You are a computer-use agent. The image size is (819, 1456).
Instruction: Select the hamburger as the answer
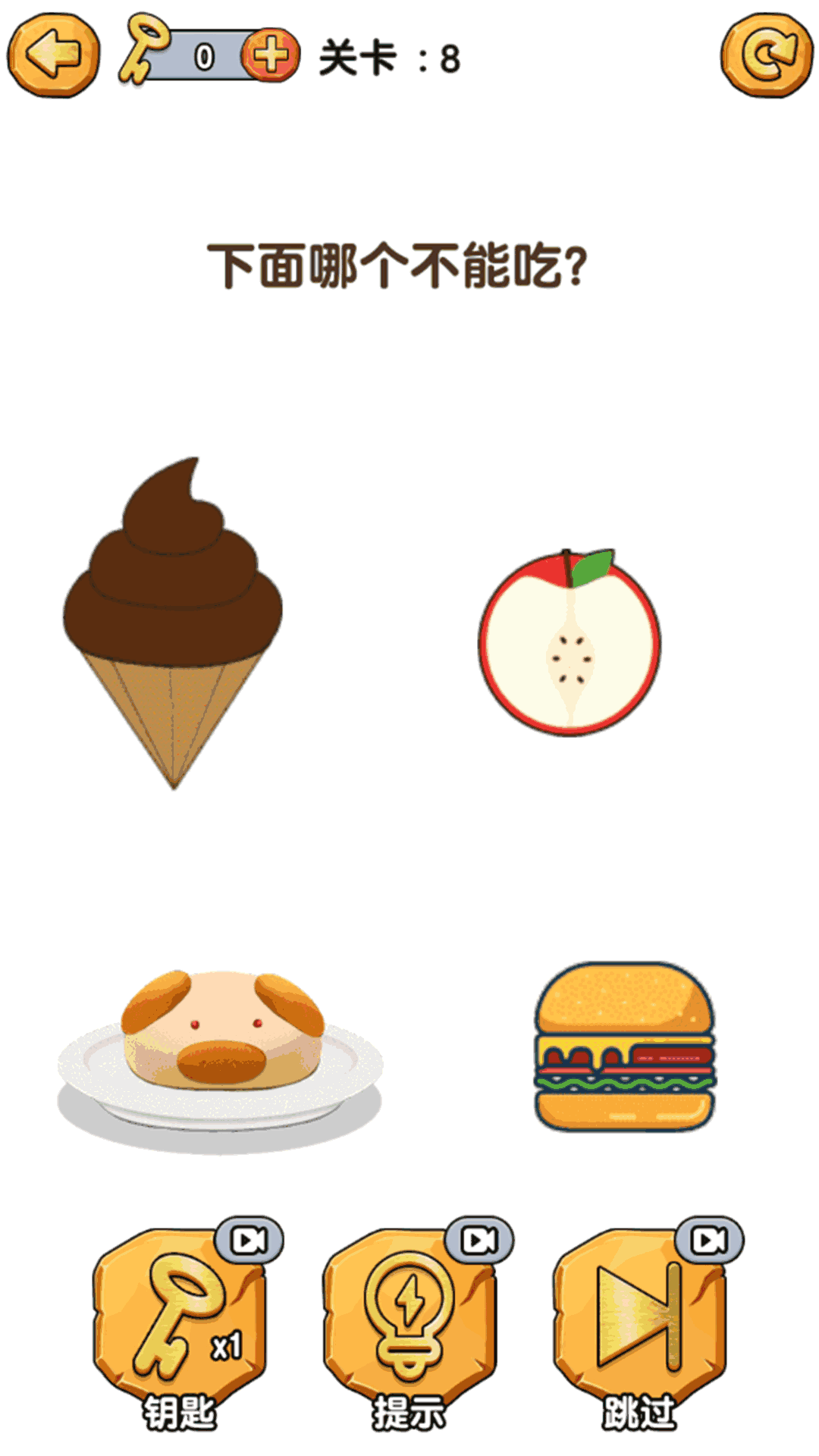click(x=625, y=1046)
